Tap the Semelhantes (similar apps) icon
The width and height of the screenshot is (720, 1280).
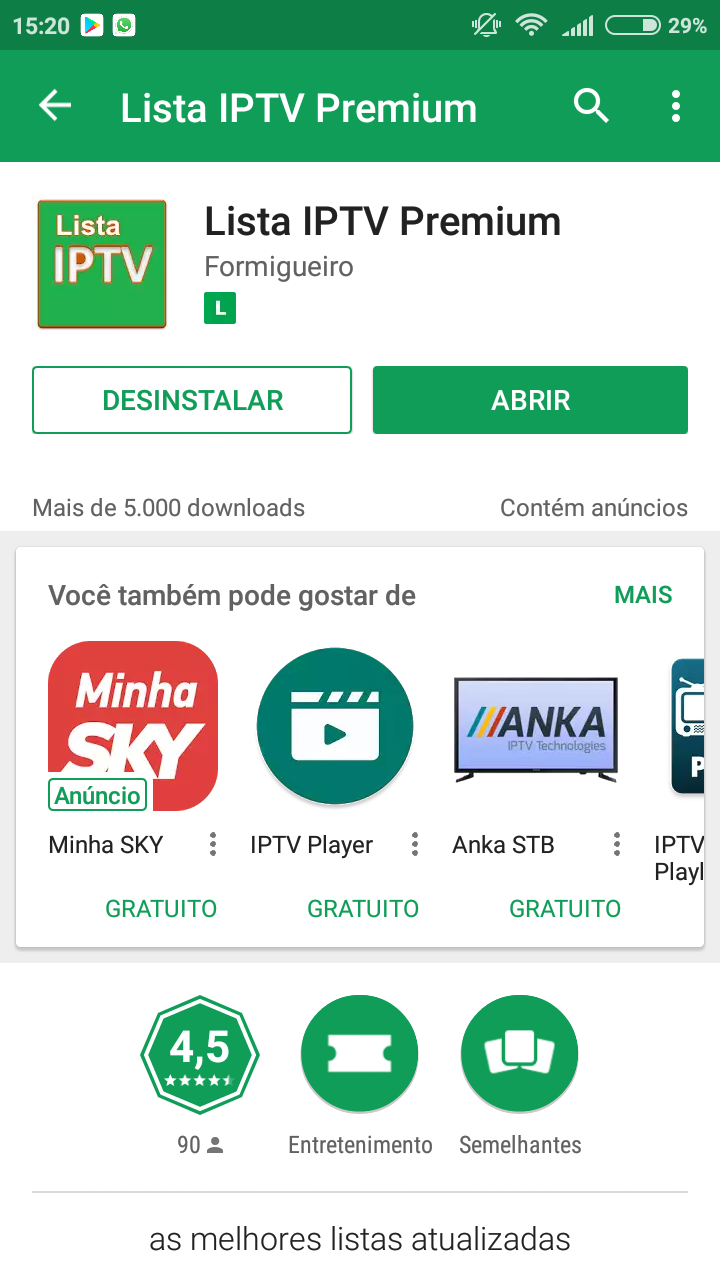pos(519,1053)
